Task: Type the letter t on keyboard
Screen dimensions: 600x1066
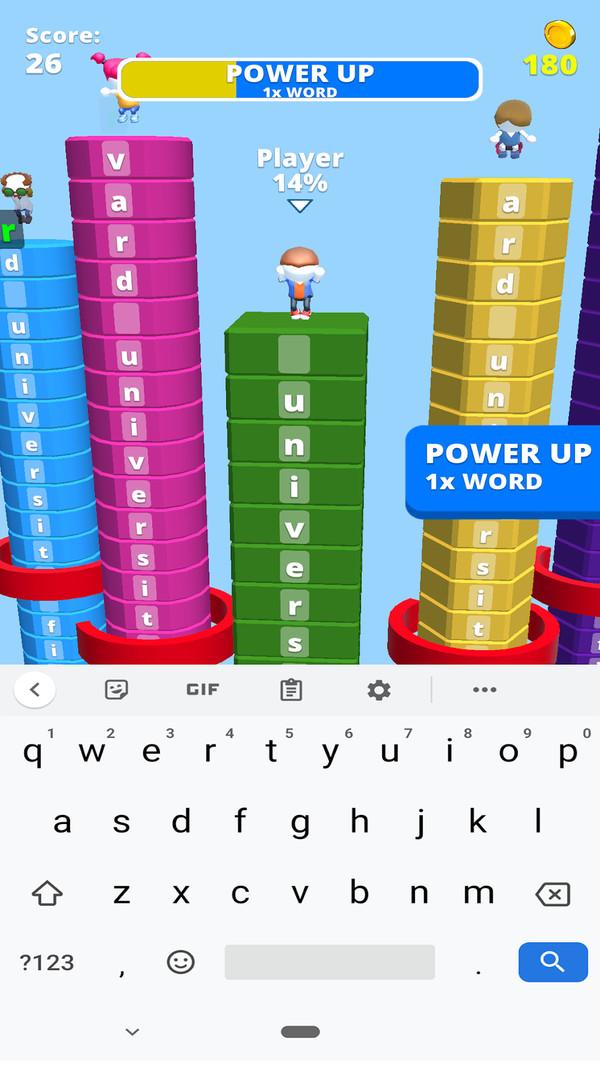Action: (270, 752)
